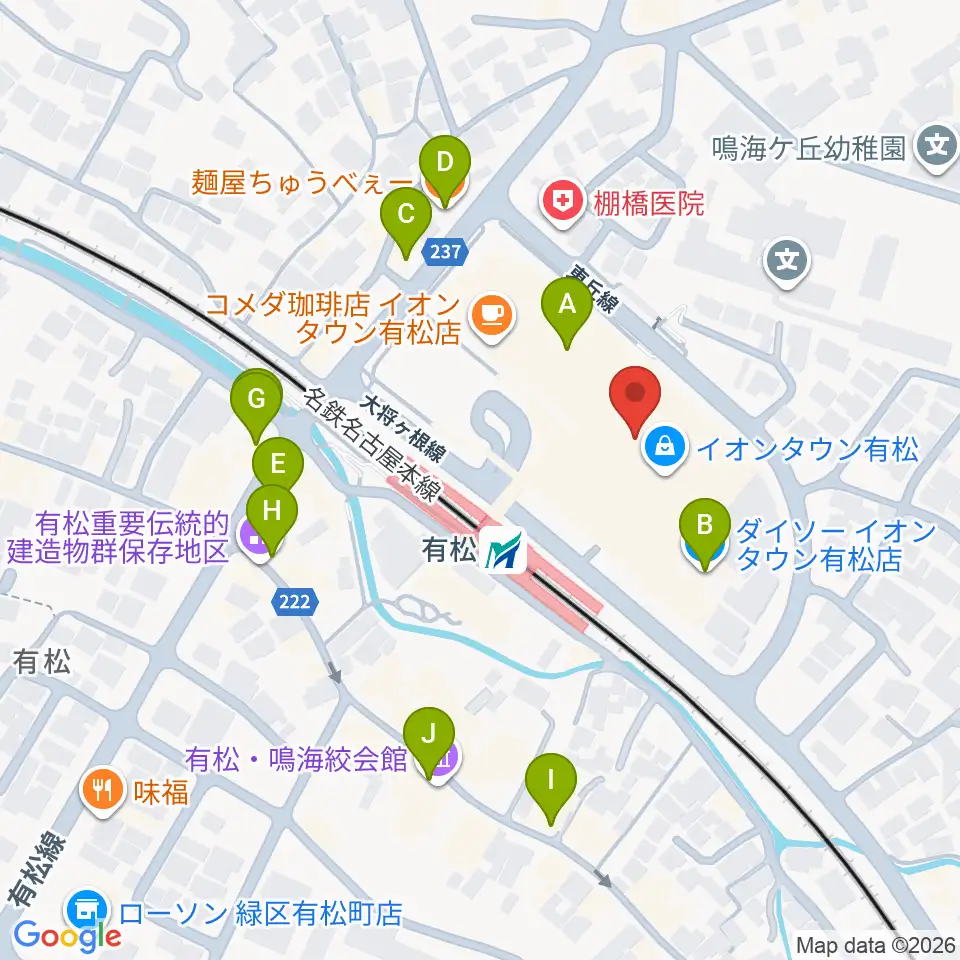Open the green marker labeled H

(272, 519)
